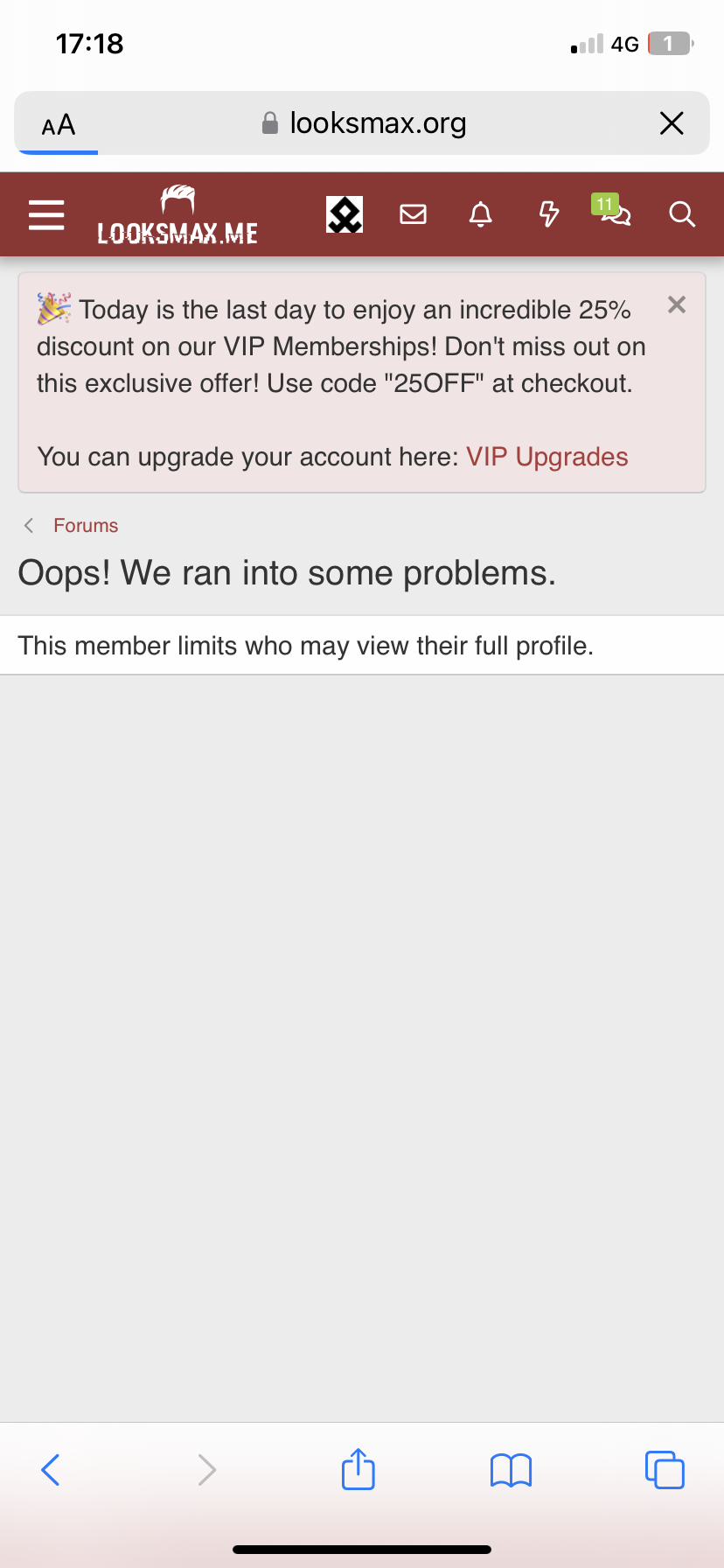This screenshot has width=724, height=1568.
Task: Stop loading the page with X
Action: coord(672,123)
